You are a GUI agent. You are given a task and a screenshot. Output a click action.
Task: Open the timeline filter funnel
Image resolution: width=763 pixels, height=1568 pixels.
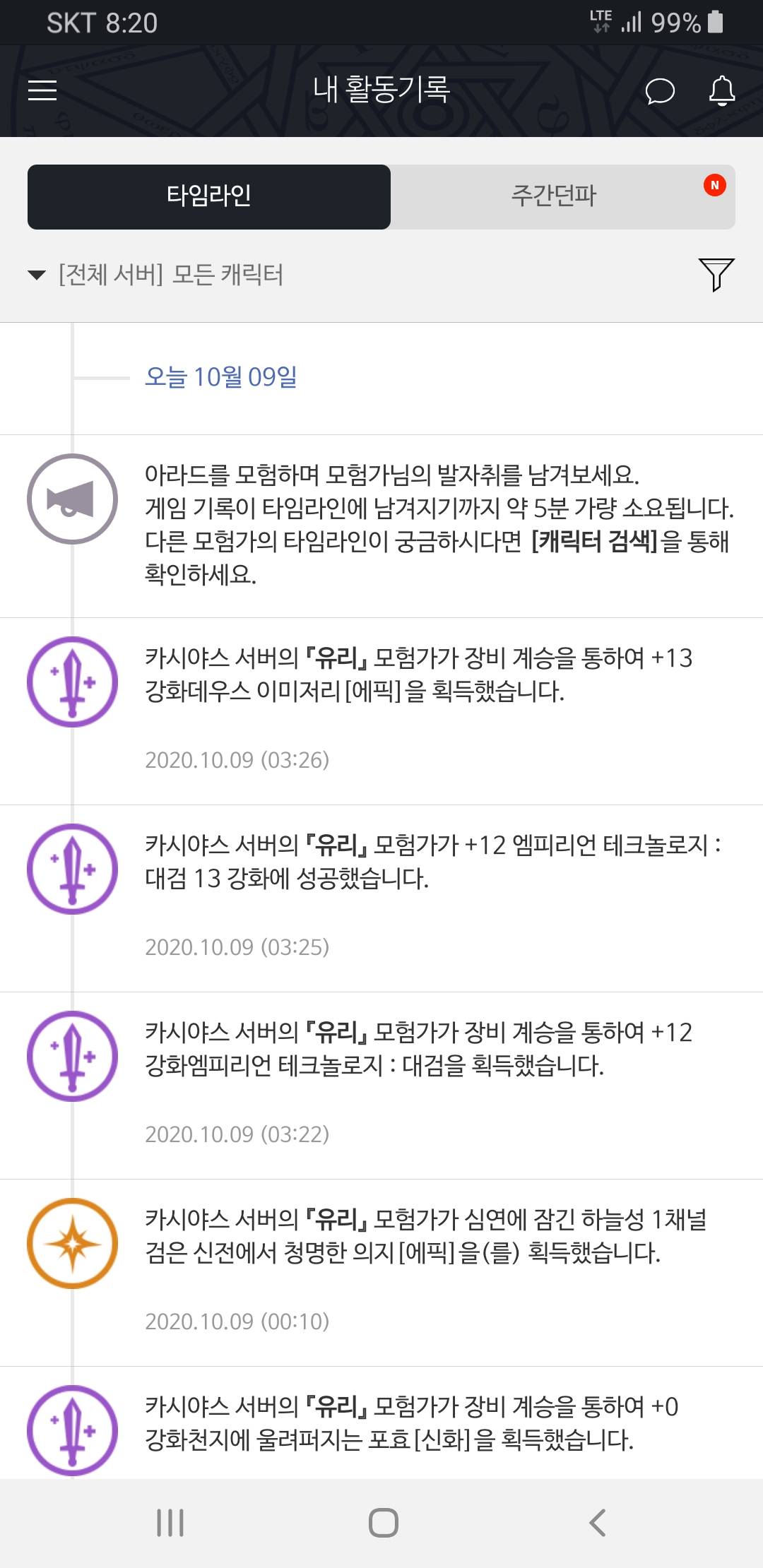[x=716, y=274]
